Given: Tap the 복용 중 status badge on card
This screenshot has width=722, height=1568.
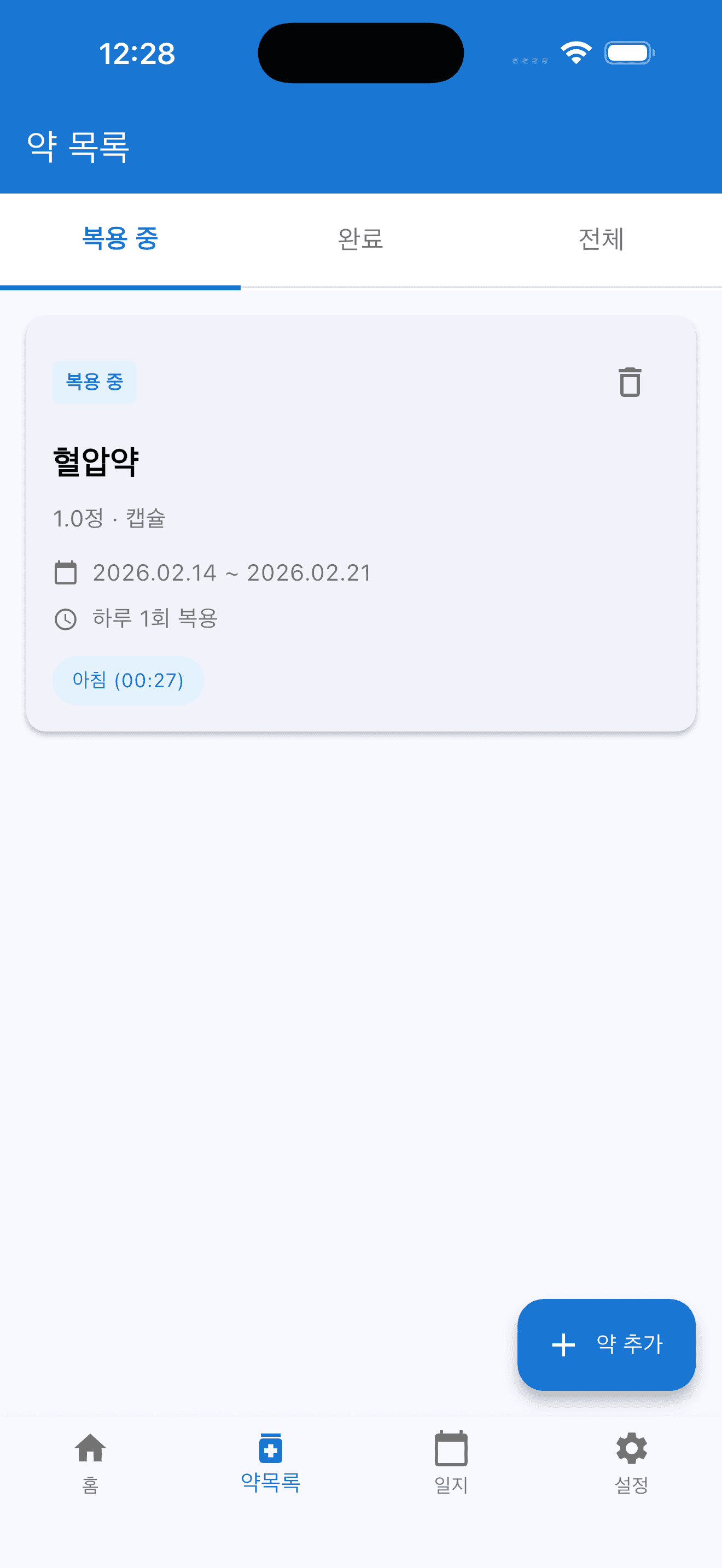Looking at the screenshot, I should [95, 382].
